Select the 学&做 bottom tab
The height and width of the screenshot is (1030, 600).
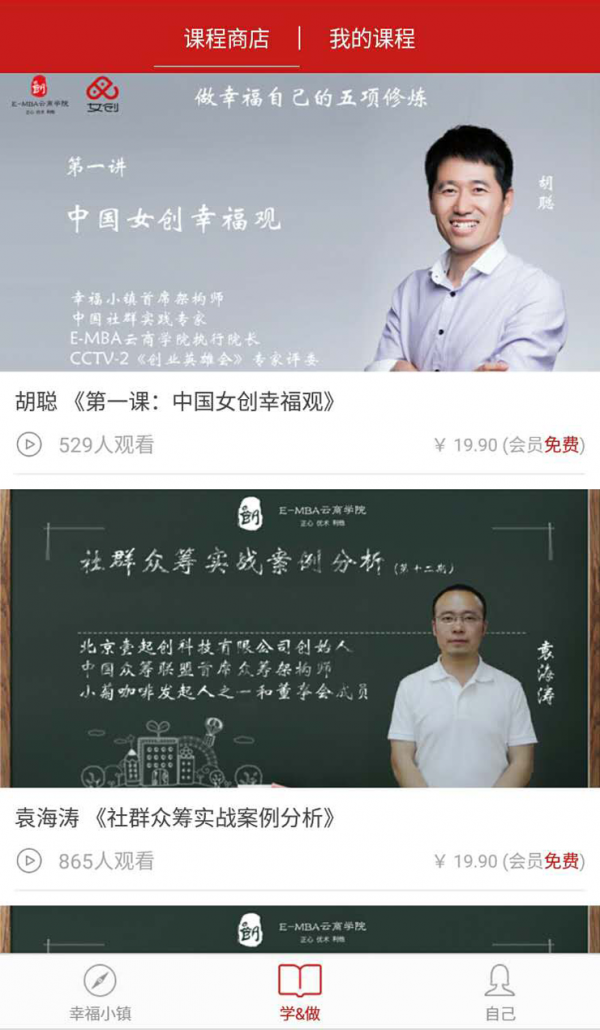click(300, 992)
